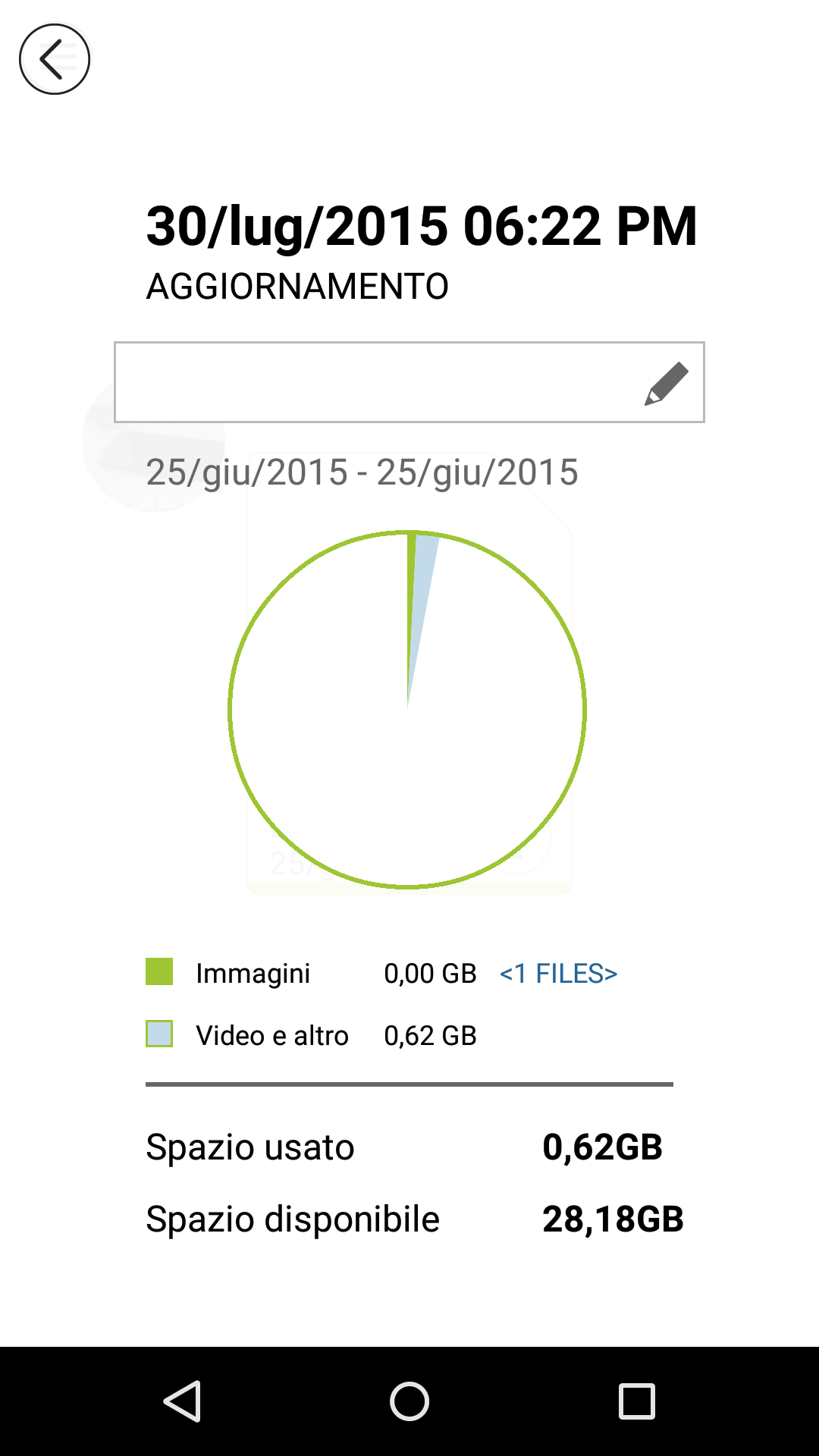Go back using the circled arrow
Image resolution: width=819 pixels, height=1456 pixels.
(55, 59)
